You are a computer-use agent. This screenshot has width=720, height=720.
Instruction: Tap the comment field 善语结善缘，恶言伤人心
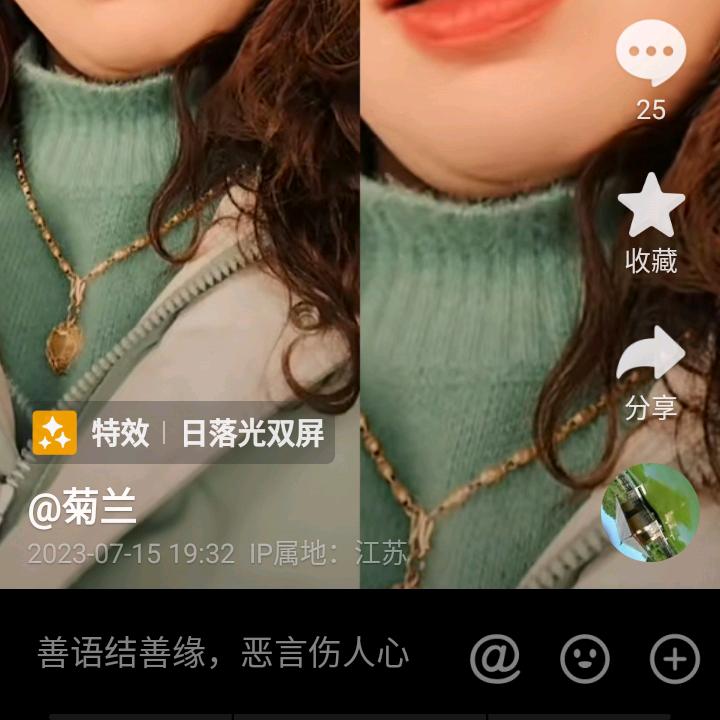(x=224, y=654)
